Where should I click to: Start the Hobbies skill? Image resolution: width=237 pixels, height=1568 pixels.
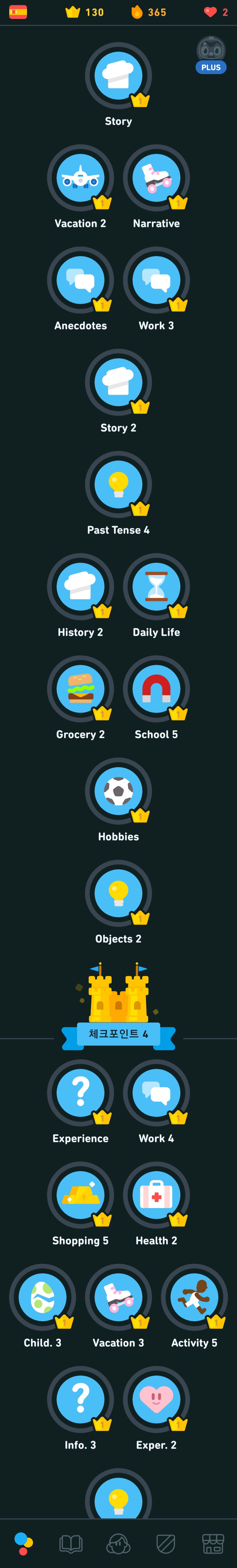[118, 791]
